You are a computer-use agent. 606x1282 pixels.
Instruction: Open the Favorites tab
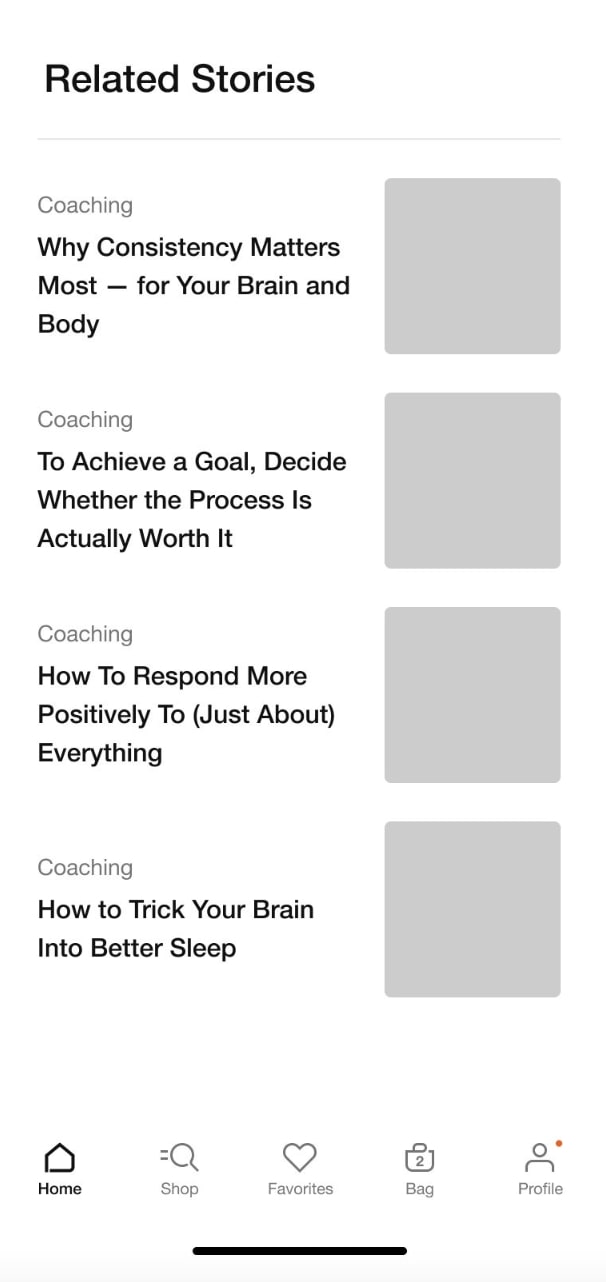pos(300,1169)
